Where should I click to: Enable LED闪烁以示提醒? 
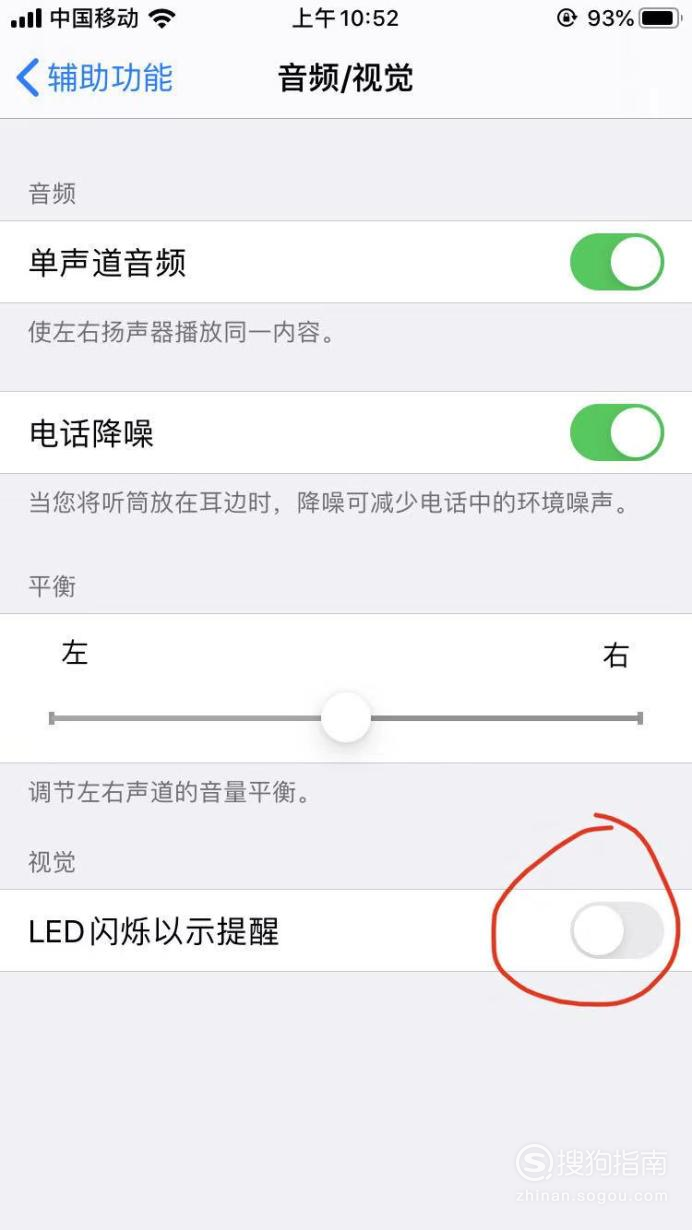[617, 930]
